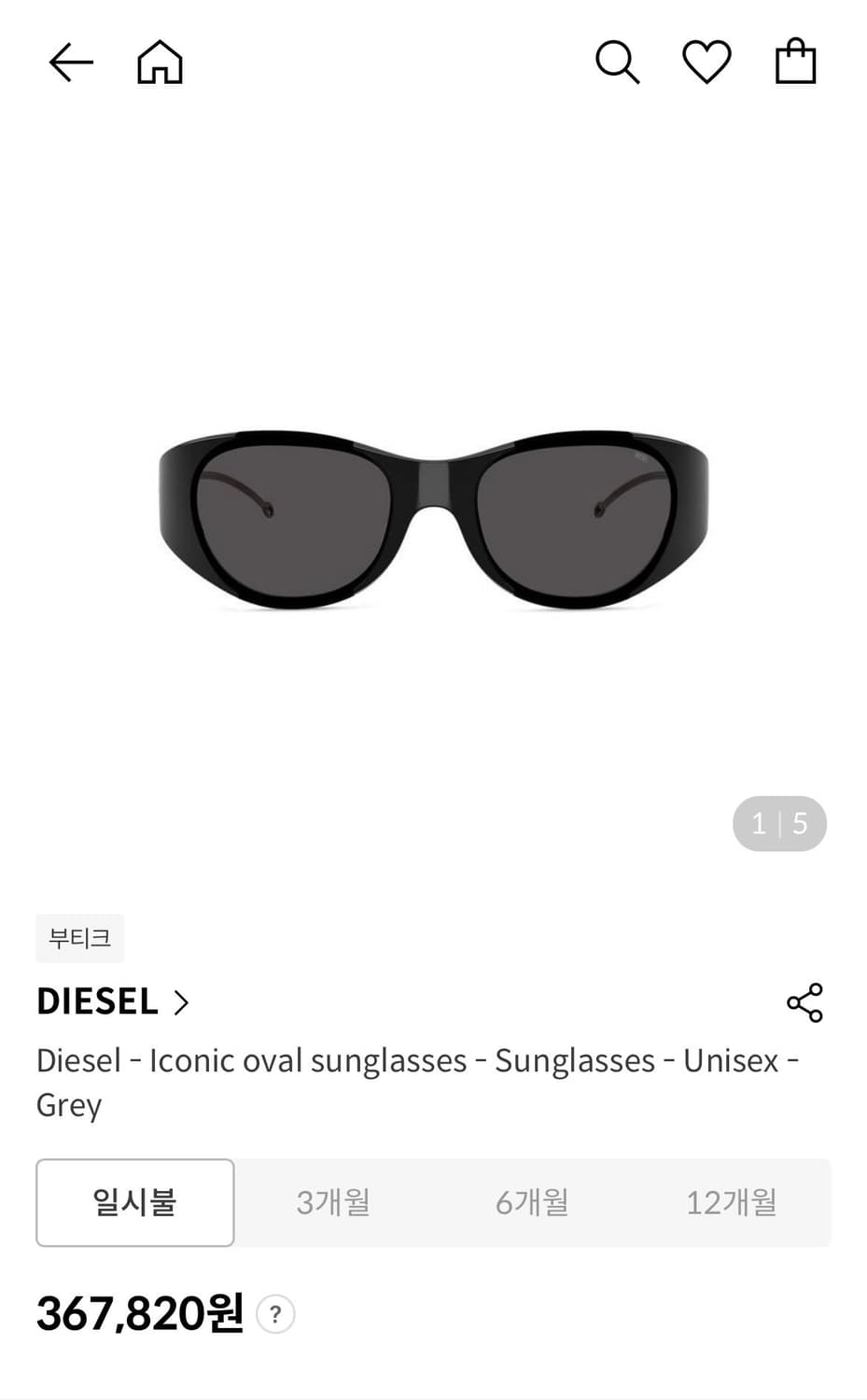This screenshot has height=1400, width=867.
Task: Select the grey sunglasses color variant
Action: point(433,518)
